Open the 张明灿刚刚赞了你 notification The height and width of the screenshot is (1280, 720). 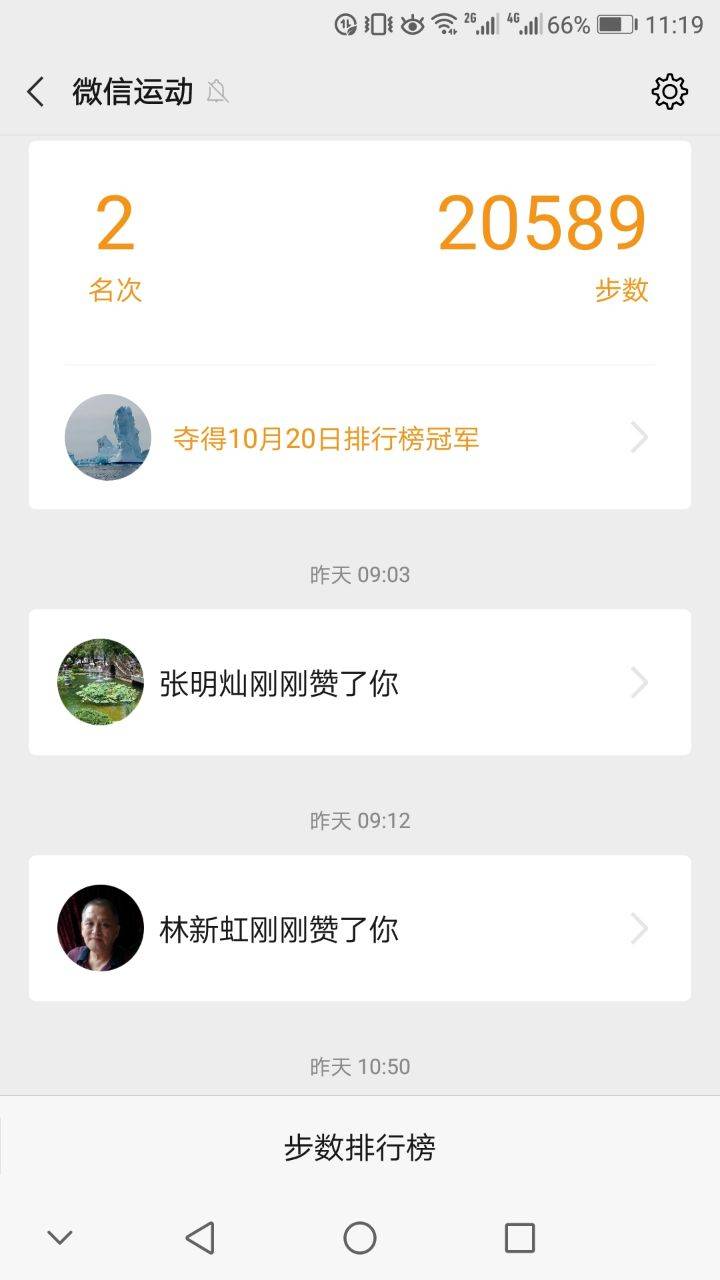click(x=360, y=683)
